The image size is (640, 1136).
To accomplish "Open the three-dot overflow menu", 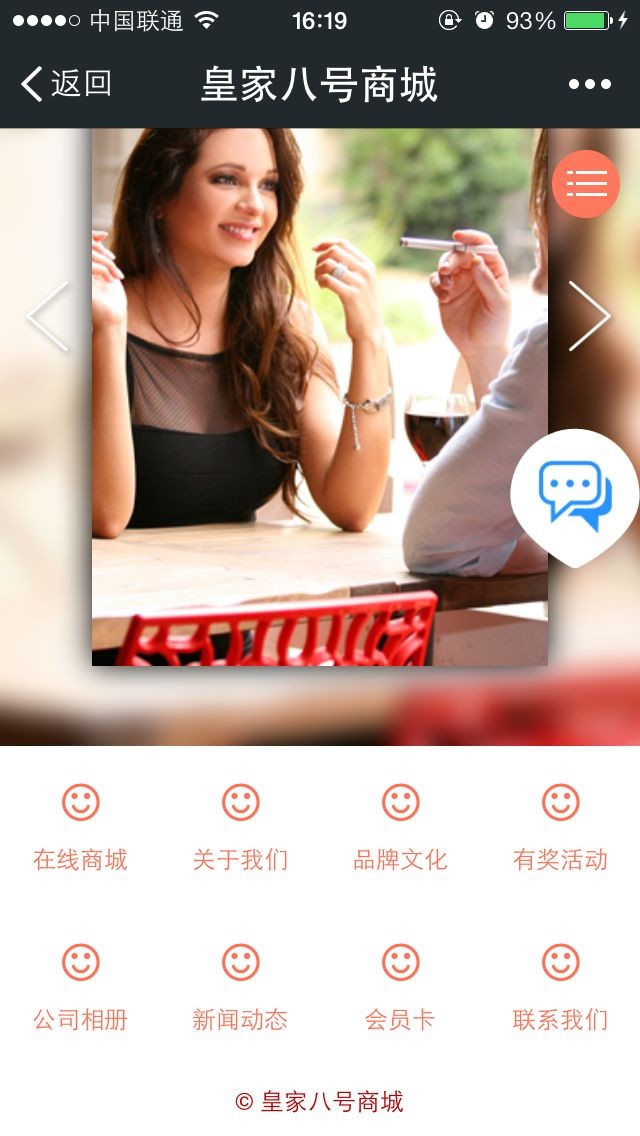I will point(590,84).
